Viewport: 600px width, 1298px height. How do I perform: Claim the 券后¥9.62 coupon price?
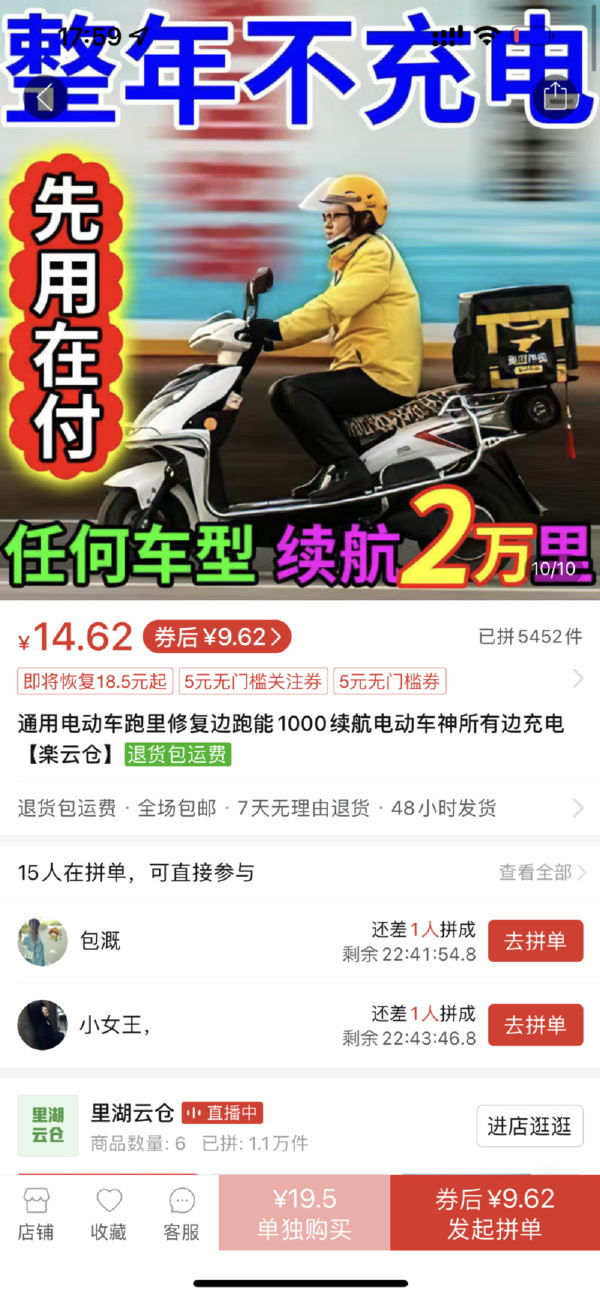coord(217,637)
